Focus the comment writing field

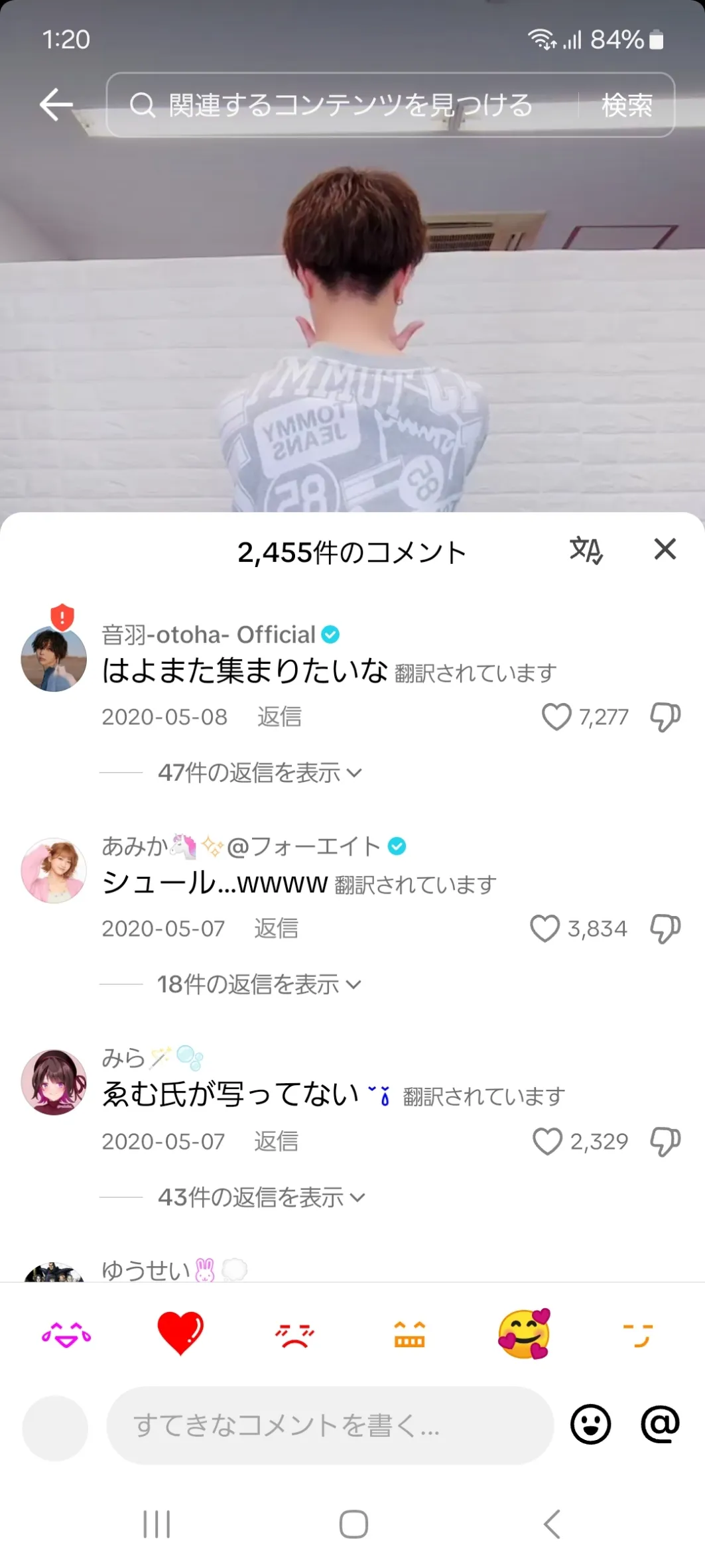330,1425
